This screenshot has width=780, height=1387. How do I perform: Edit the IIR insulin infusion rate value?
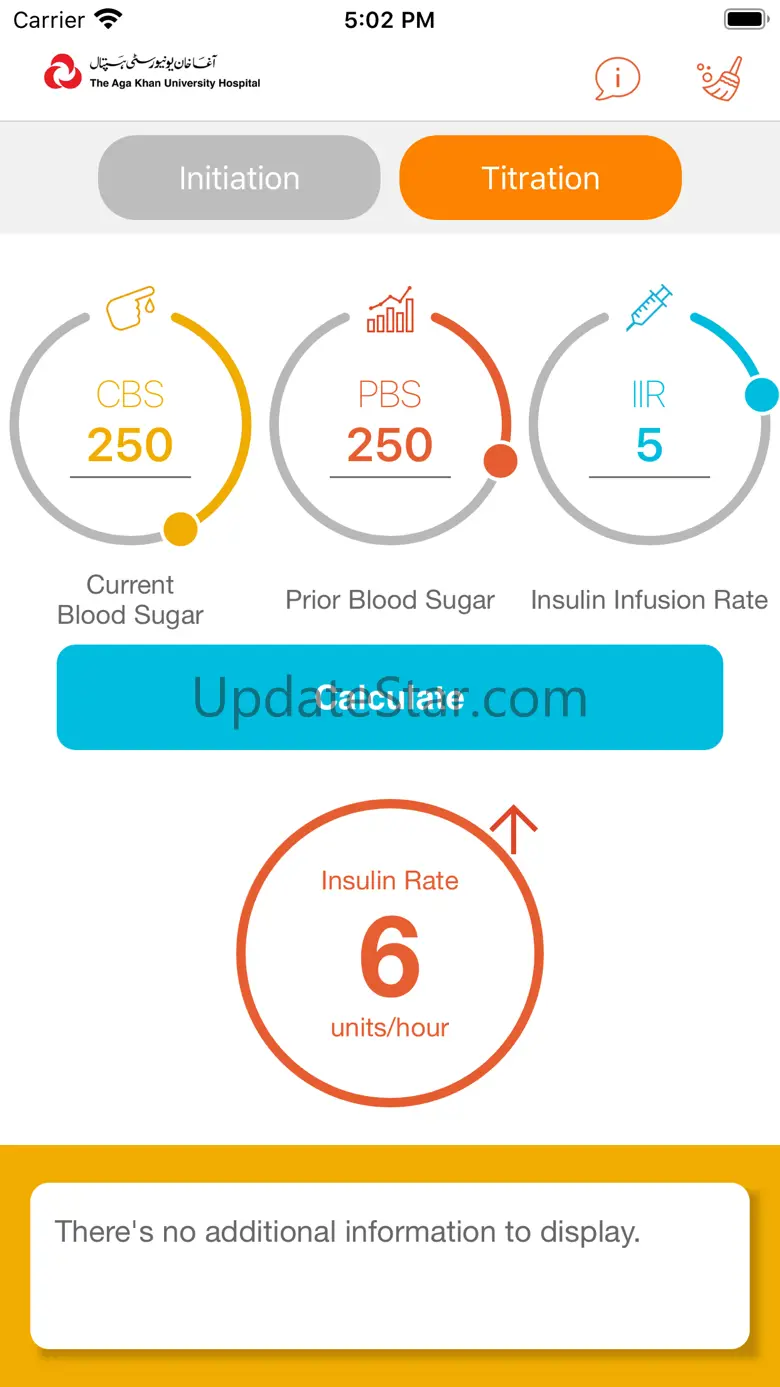click(649, 445)
